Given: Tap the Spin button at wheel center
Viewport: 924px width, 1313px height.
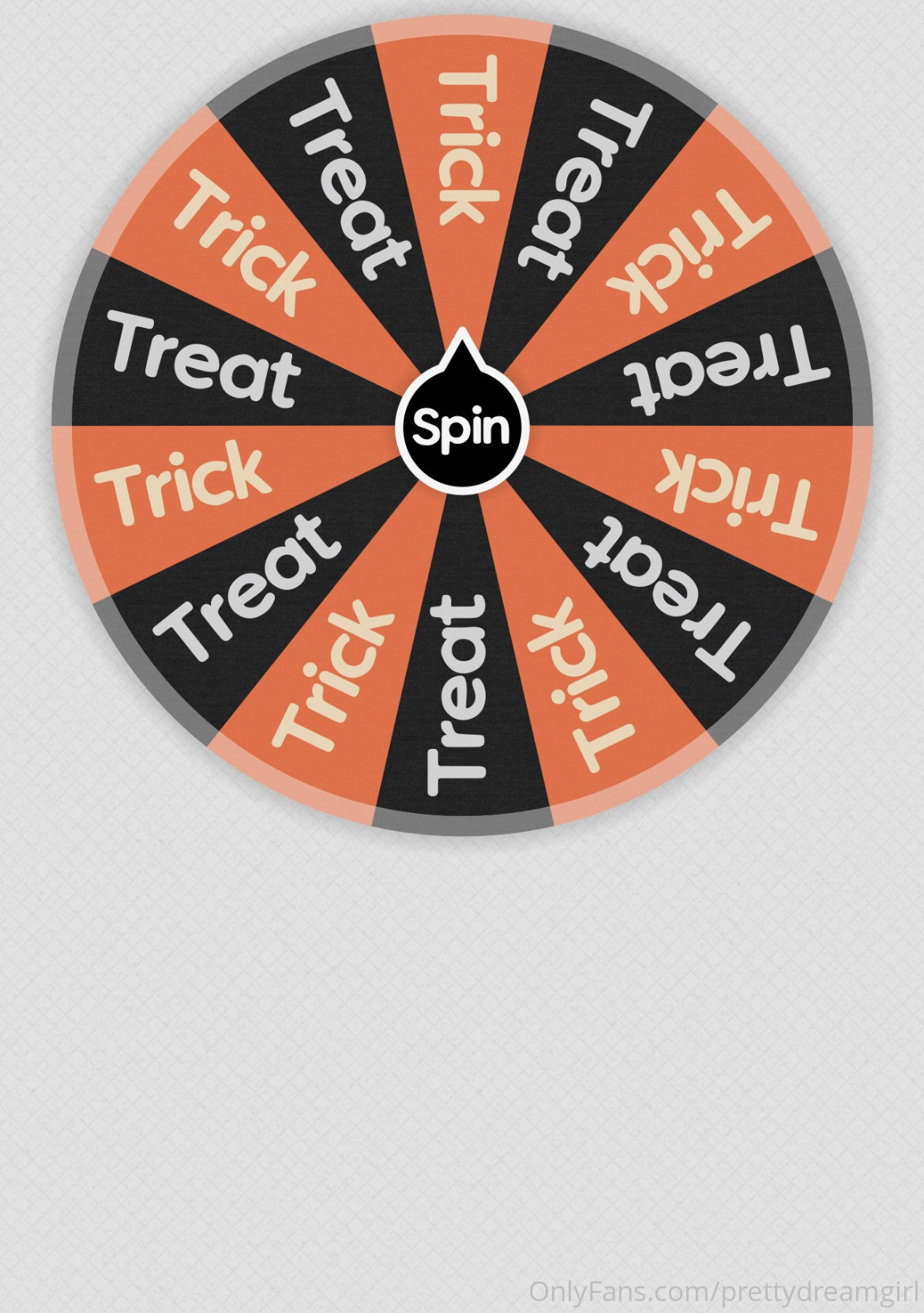Looking at the screenshot, I should (x=462, y=429).
